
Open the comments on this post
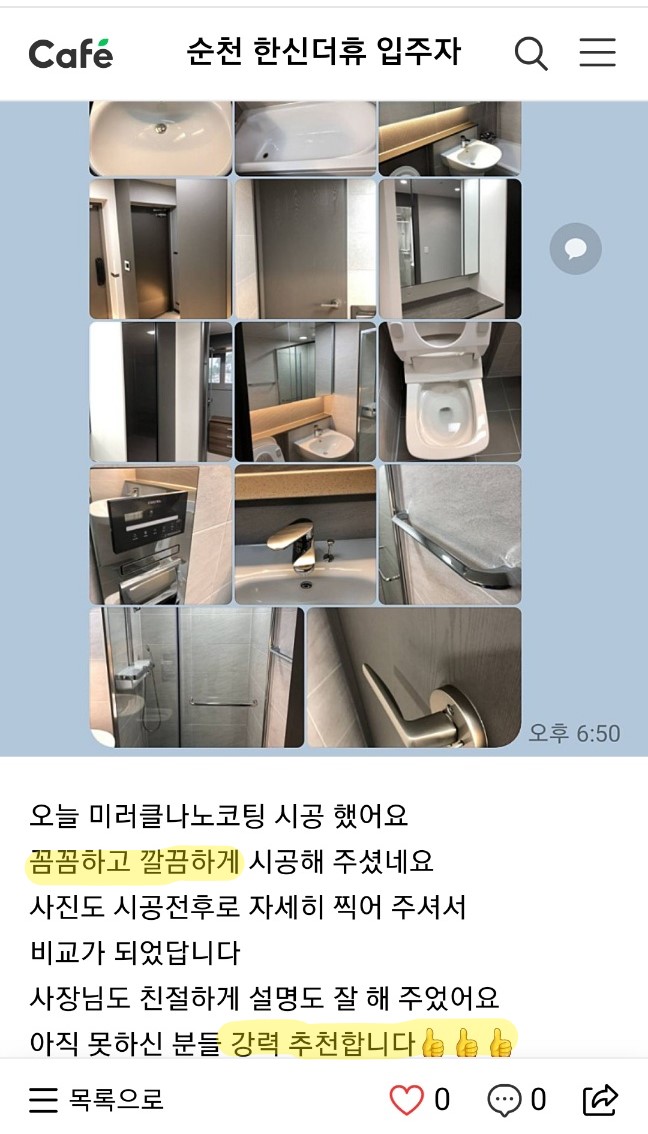pos(504,1100)
